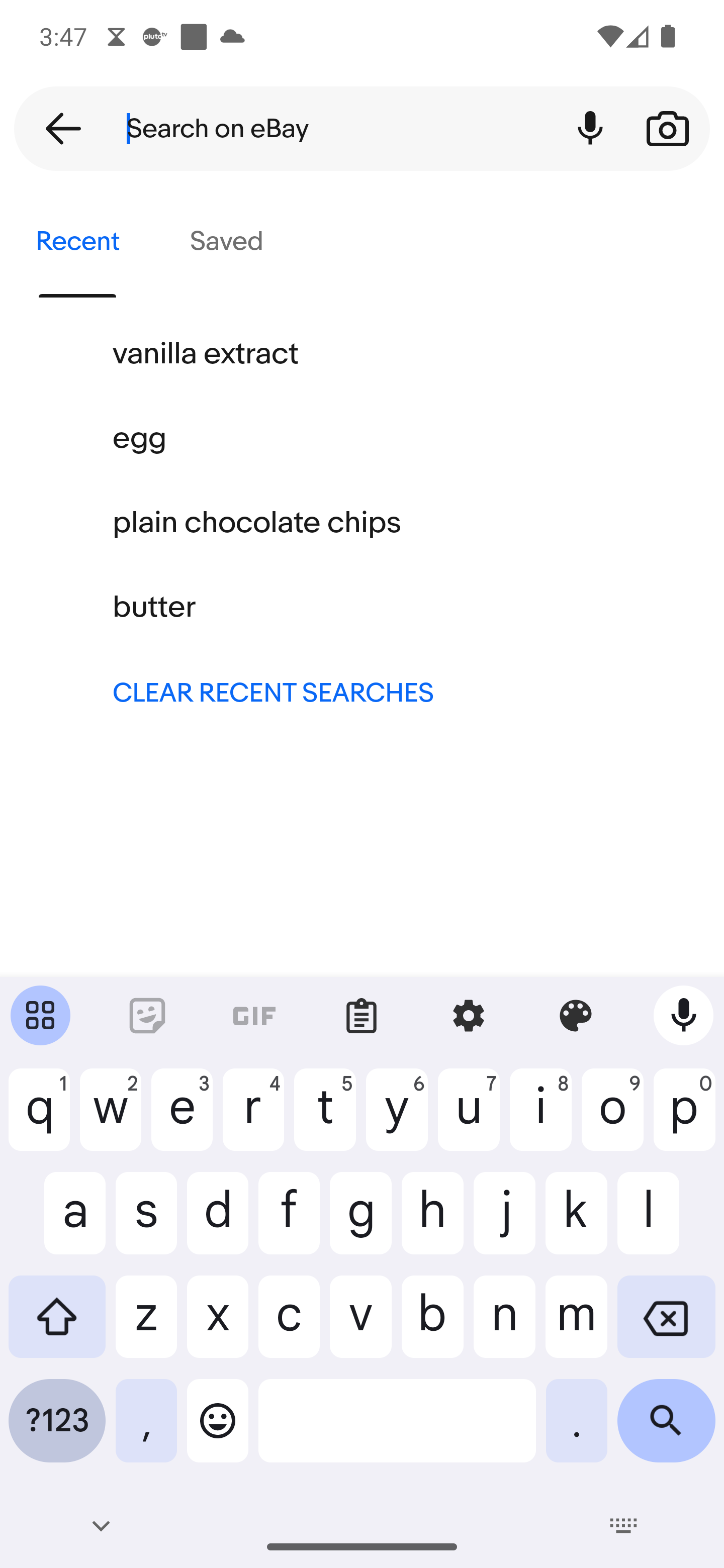
Task: Navigate back with the arrow icon
Action: (63, 128)
